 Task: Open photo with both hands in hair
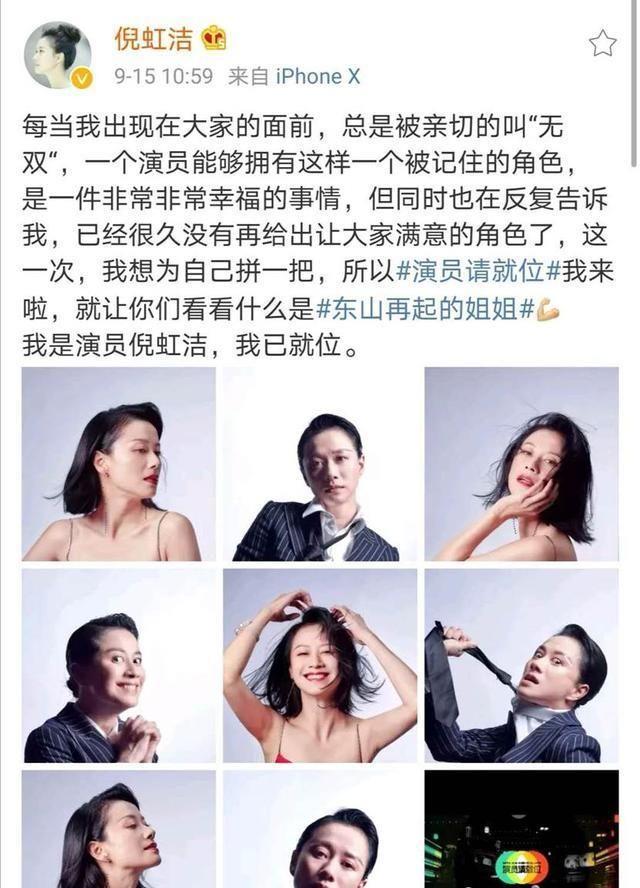click(319, 666)
